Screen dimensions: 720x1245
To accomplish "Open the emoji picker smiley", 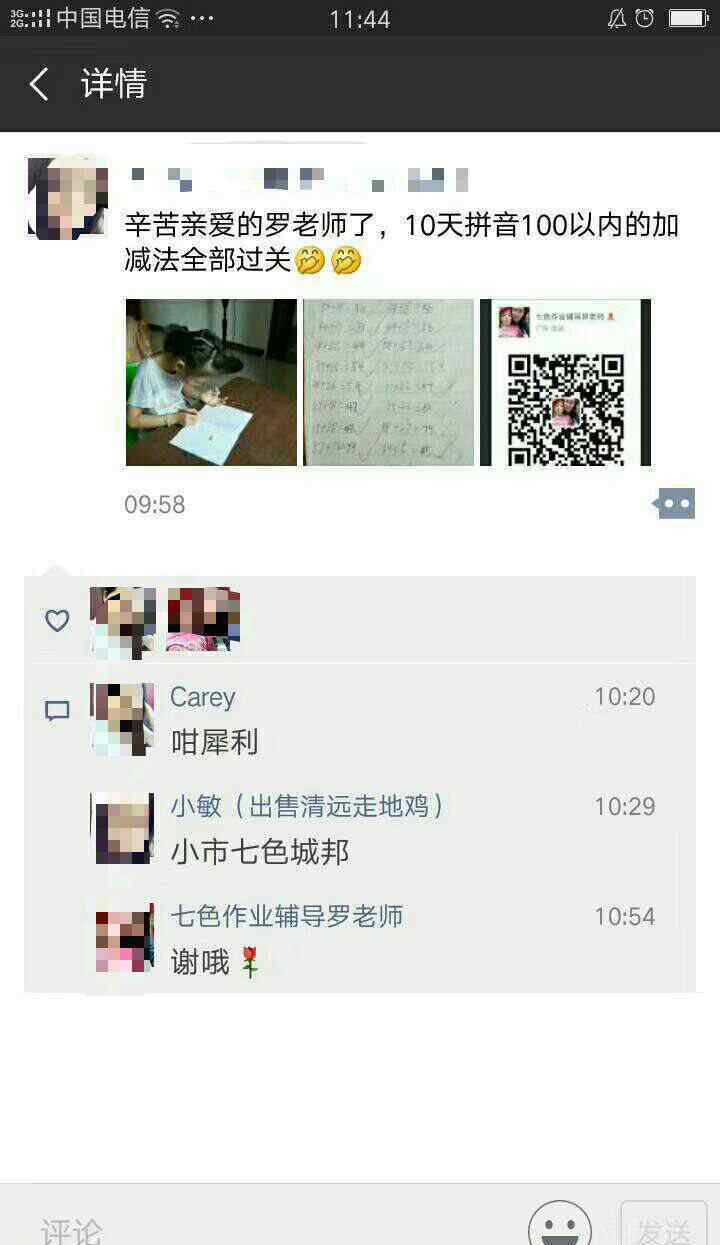I will pyautogui.click(x=560, y=1225).
